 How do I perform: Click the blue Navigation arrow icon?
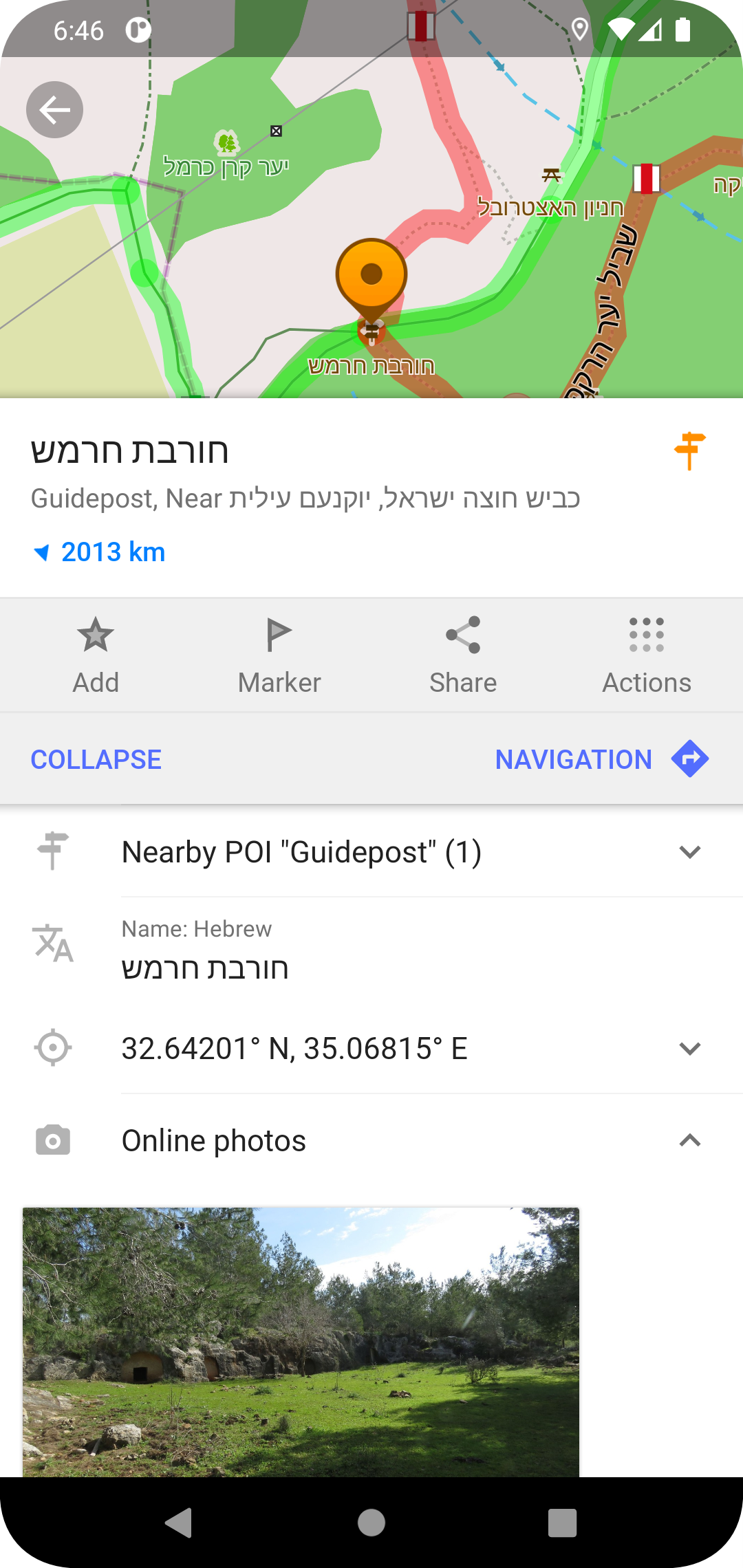point(689,759)
